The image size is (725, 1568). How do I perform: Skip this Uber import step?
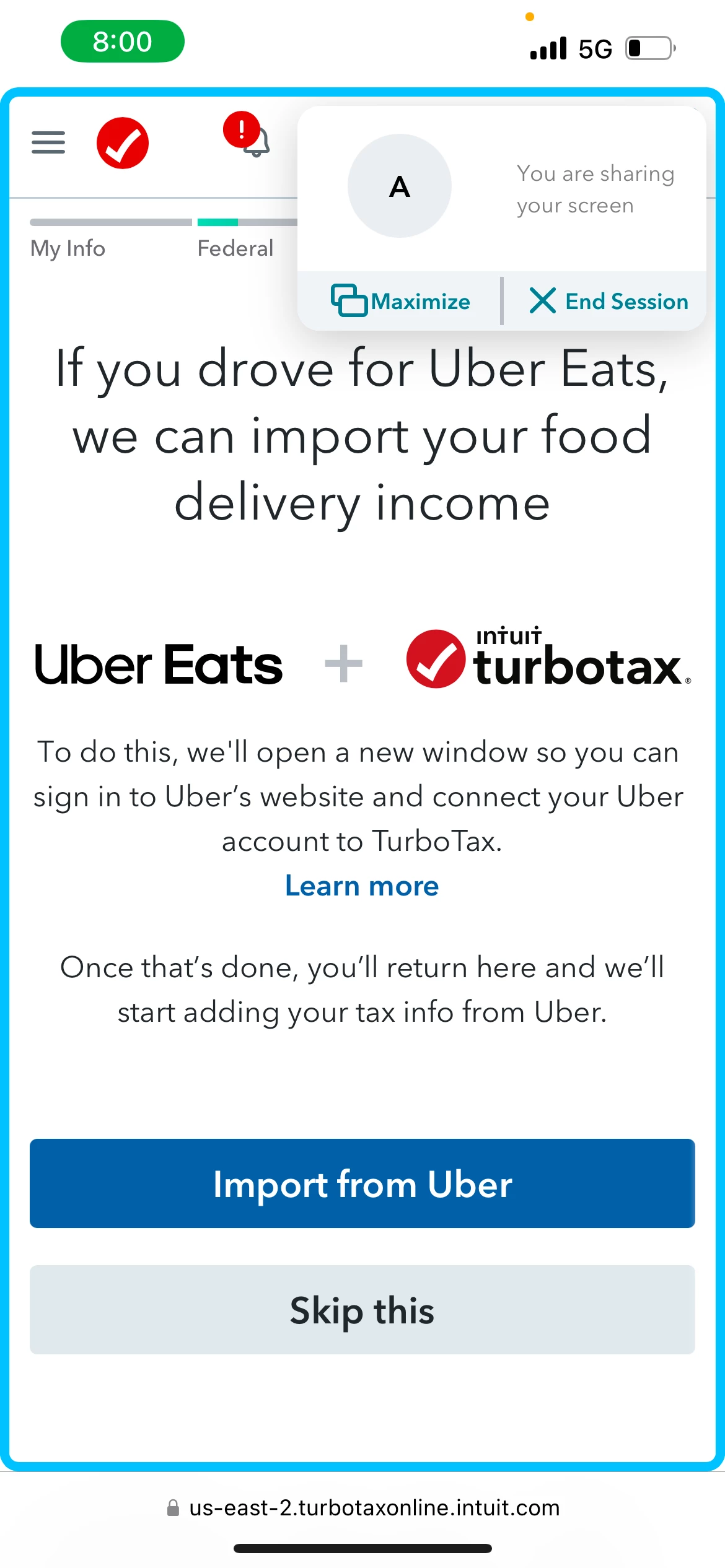tap(362, 1310)
